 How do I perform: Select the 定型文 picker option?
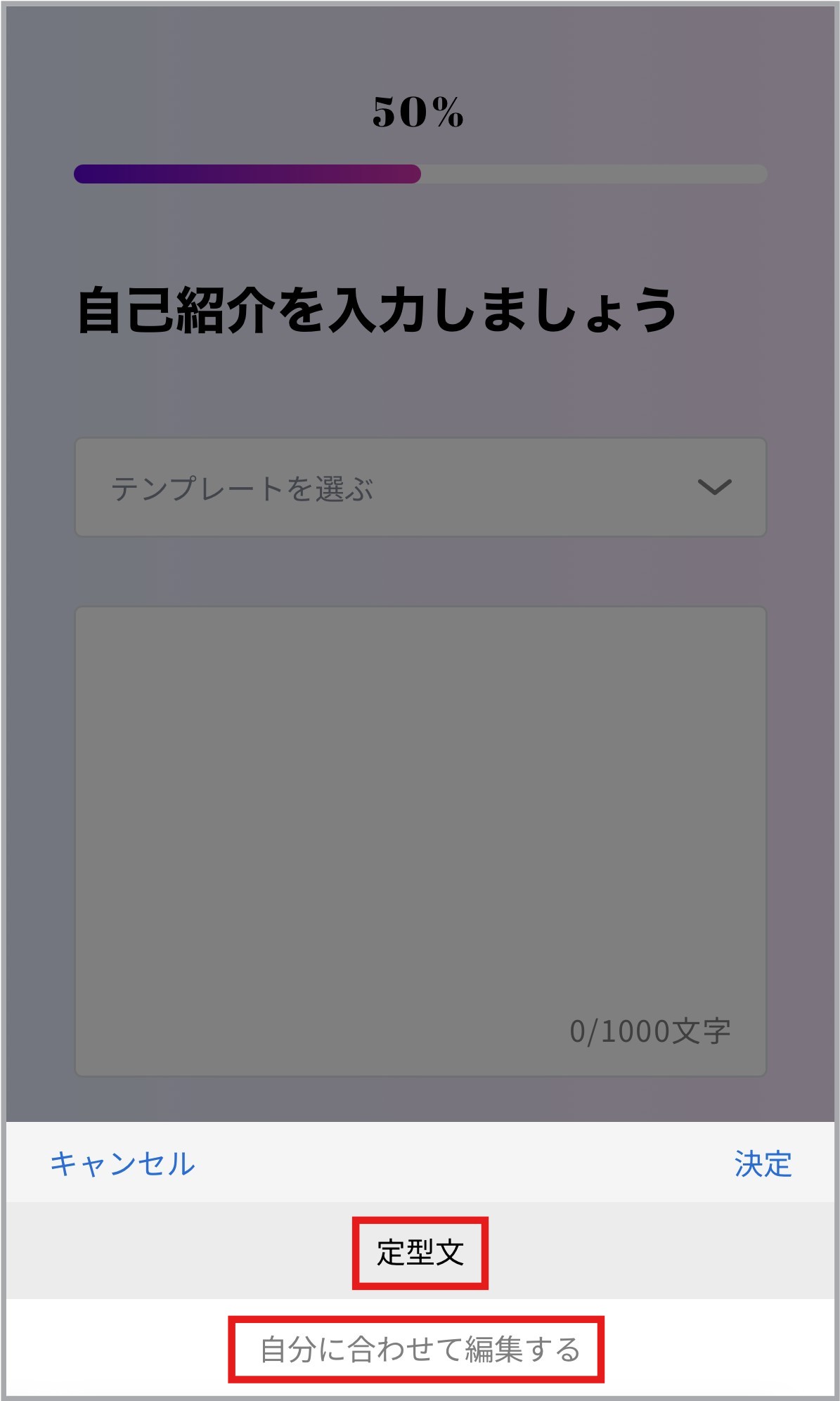click(420, 1252)
